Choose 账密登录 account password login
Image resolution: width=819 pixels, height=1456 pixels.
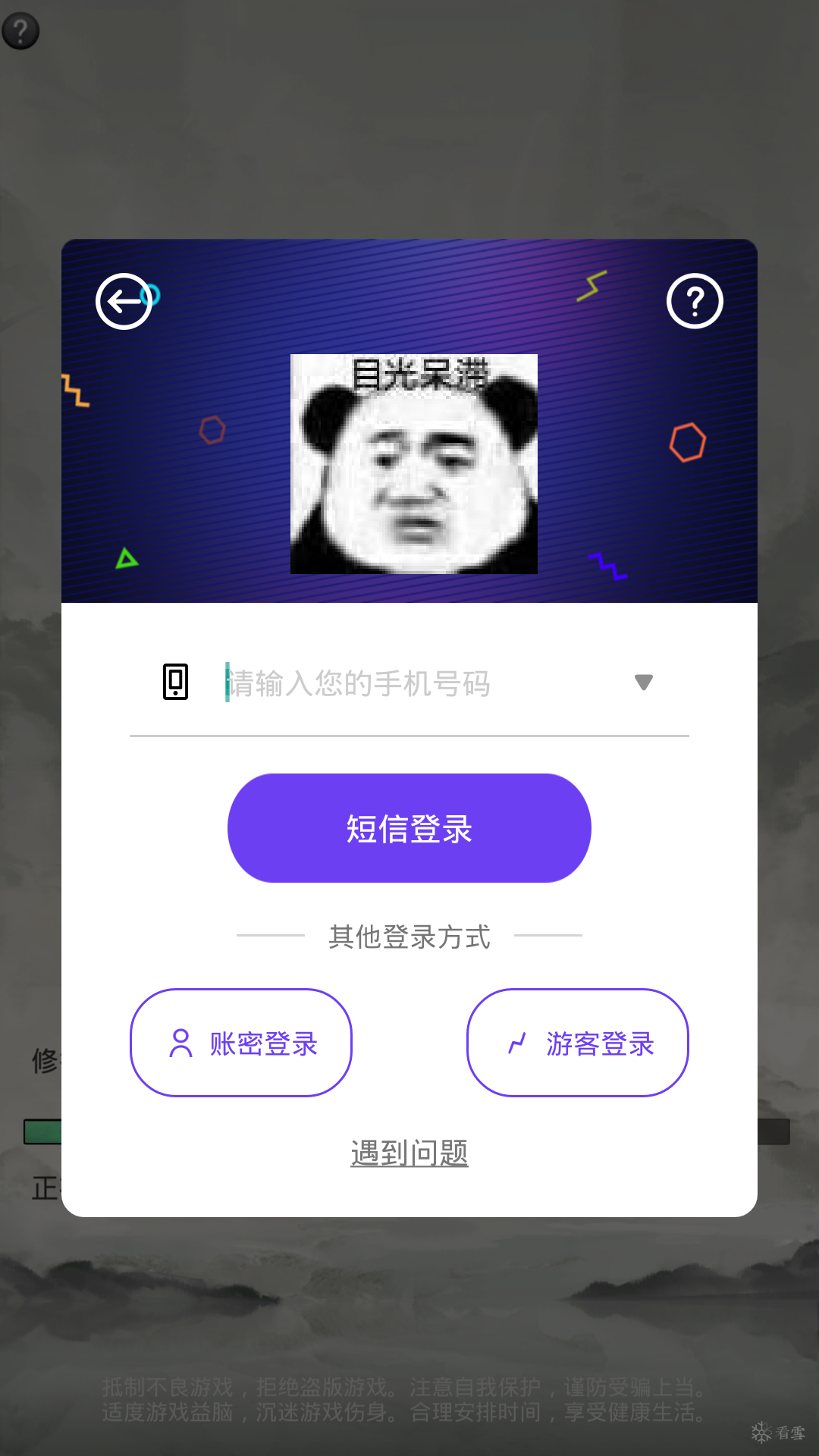click(x=241, y=1043)
